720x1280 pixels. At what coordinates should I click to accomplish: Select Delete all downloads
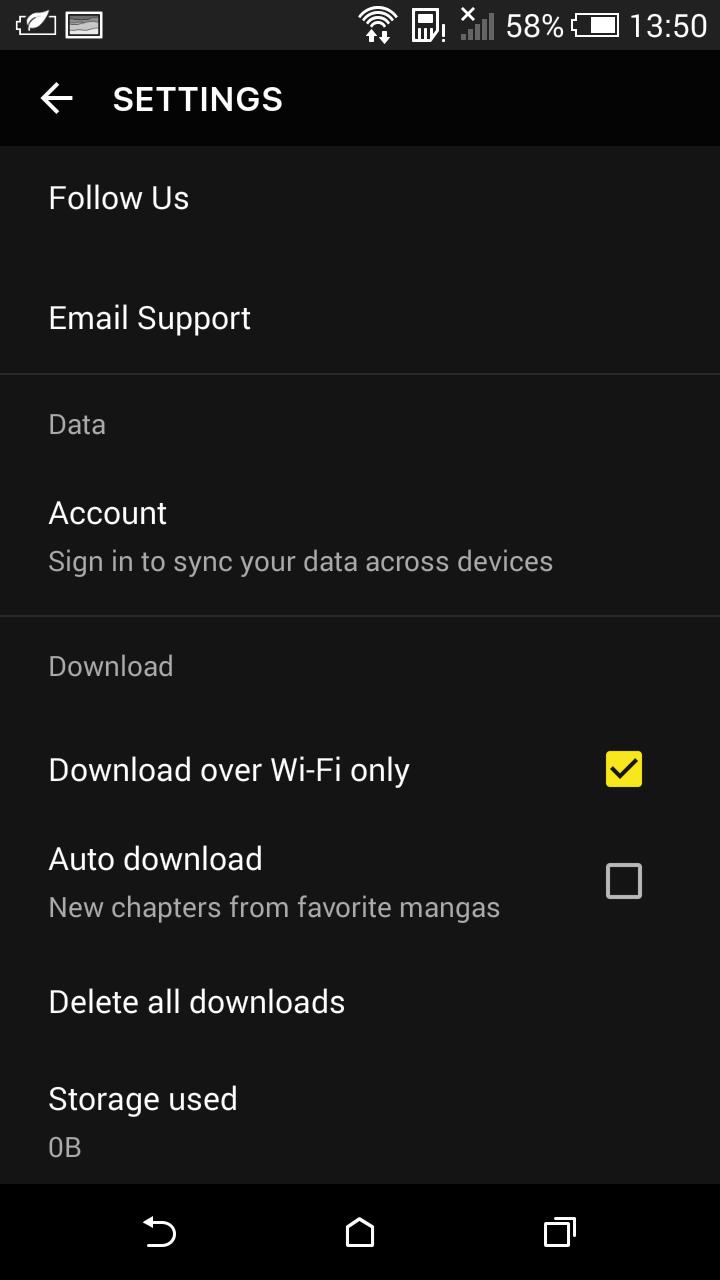[197, 1002]
